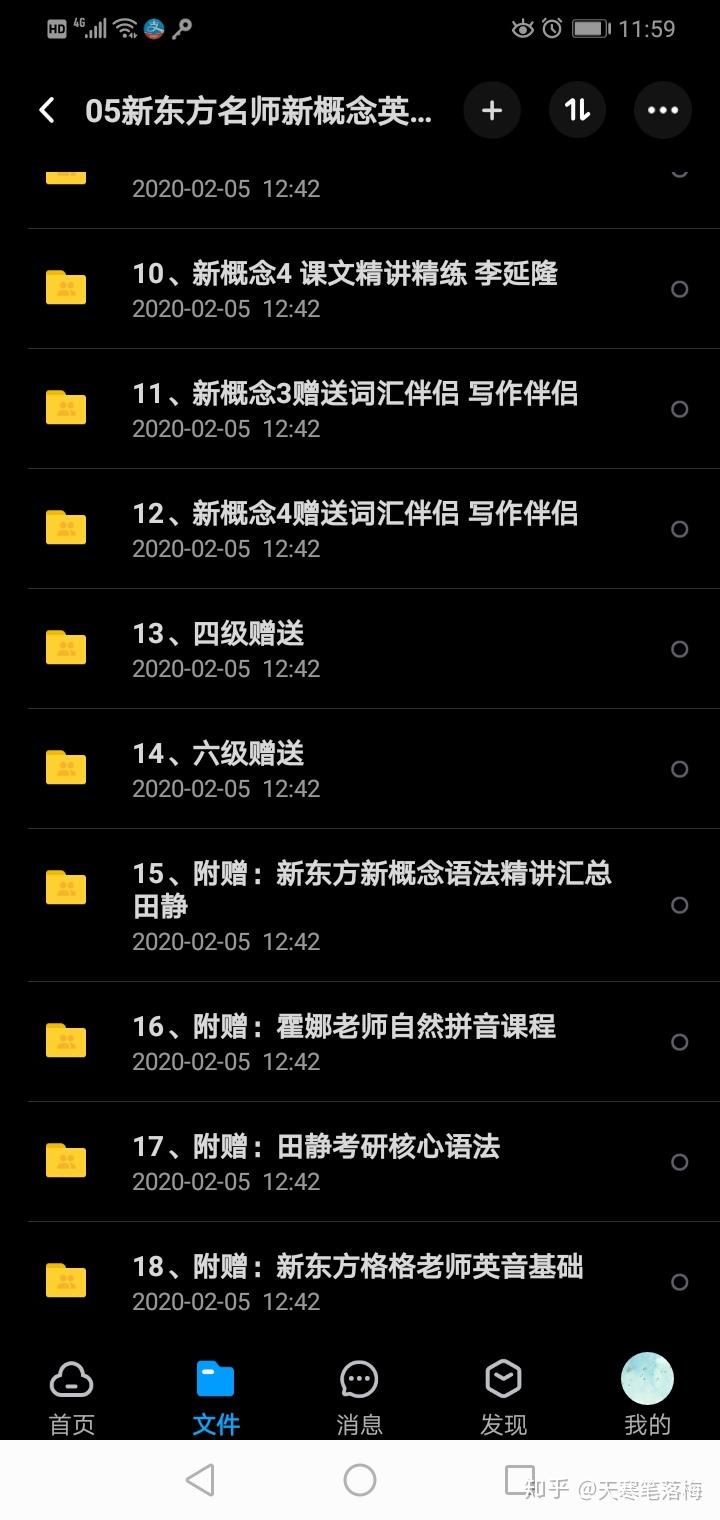The width and height of the screenshot is (720, 1520).
Task: Open the sort order icon
Action: [577, 110]
